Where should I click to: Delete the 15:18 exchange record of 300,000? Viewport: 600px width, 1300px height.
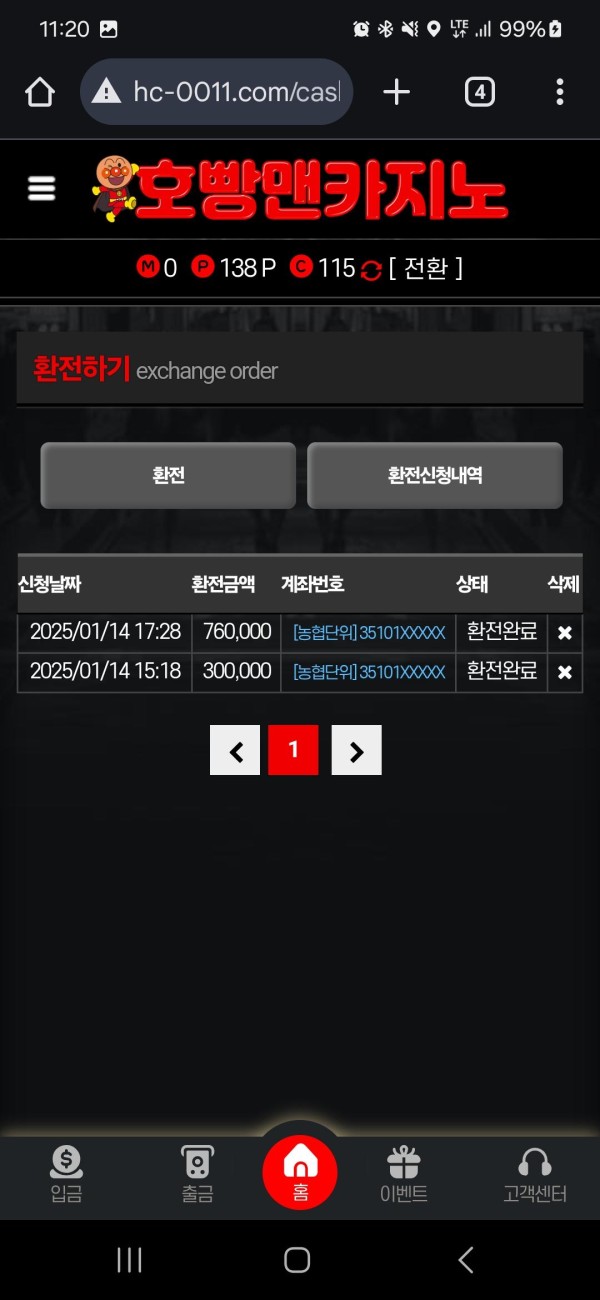click(x=564, y=672)
